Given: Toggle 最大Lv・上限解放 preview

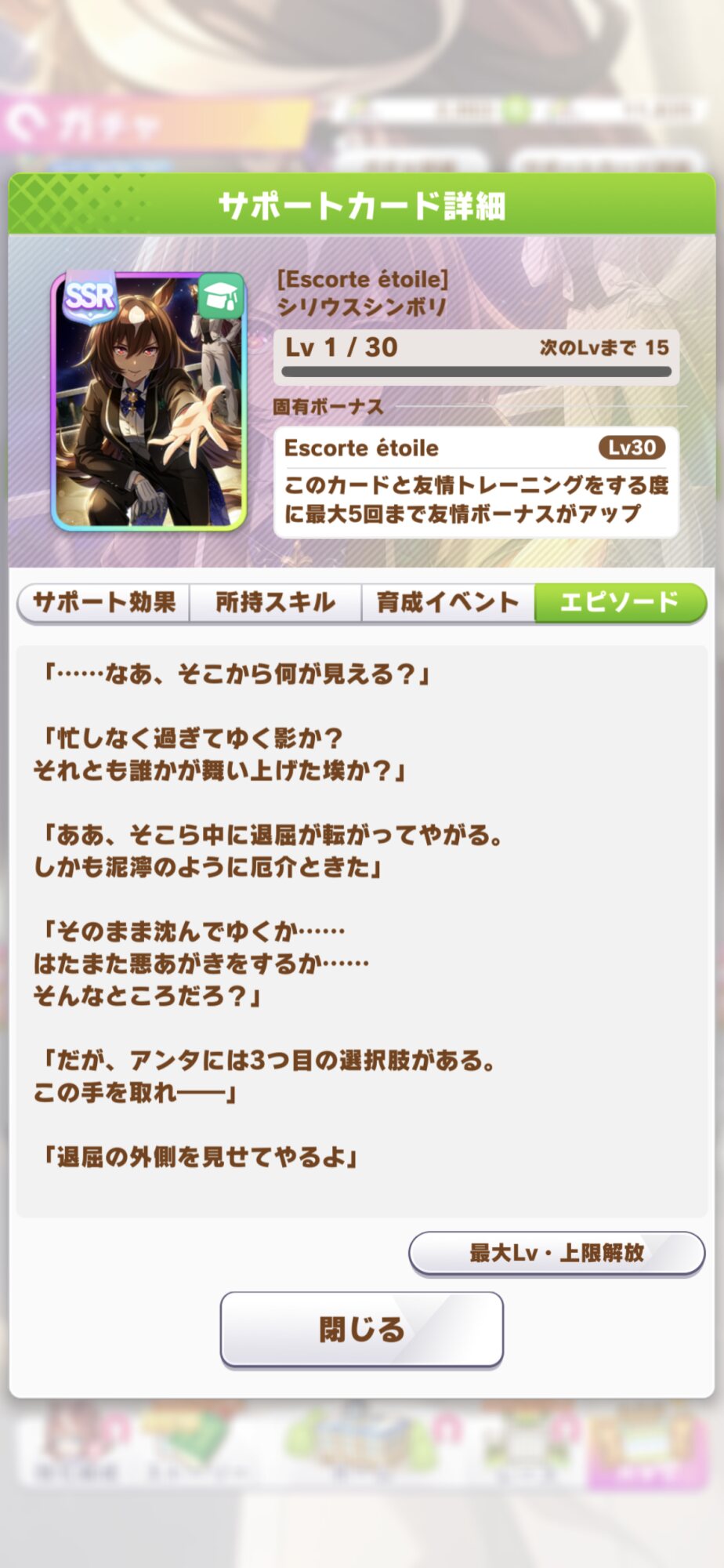Looking at the screenshot, I should [556, 1253].
